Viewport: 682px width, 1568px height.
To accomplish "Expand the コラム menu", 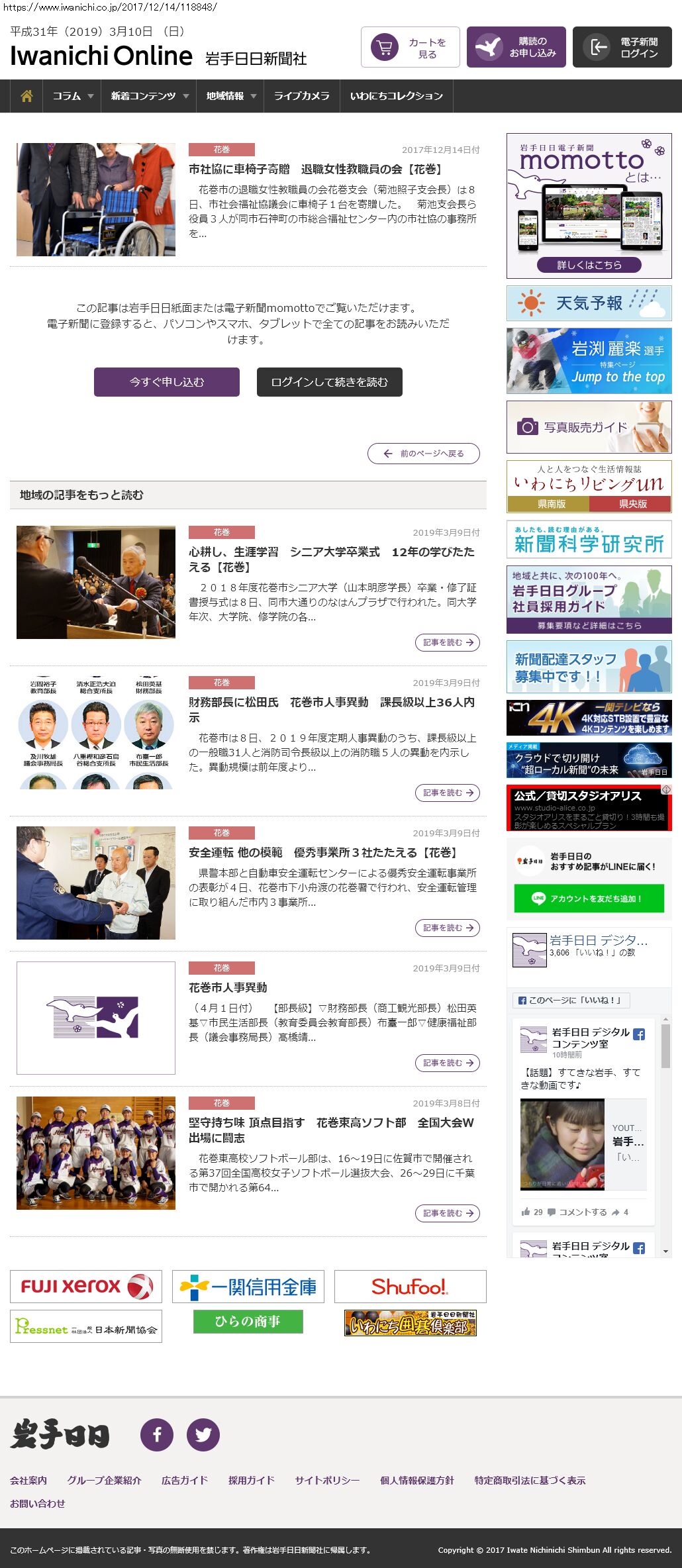I will [72, 96].
